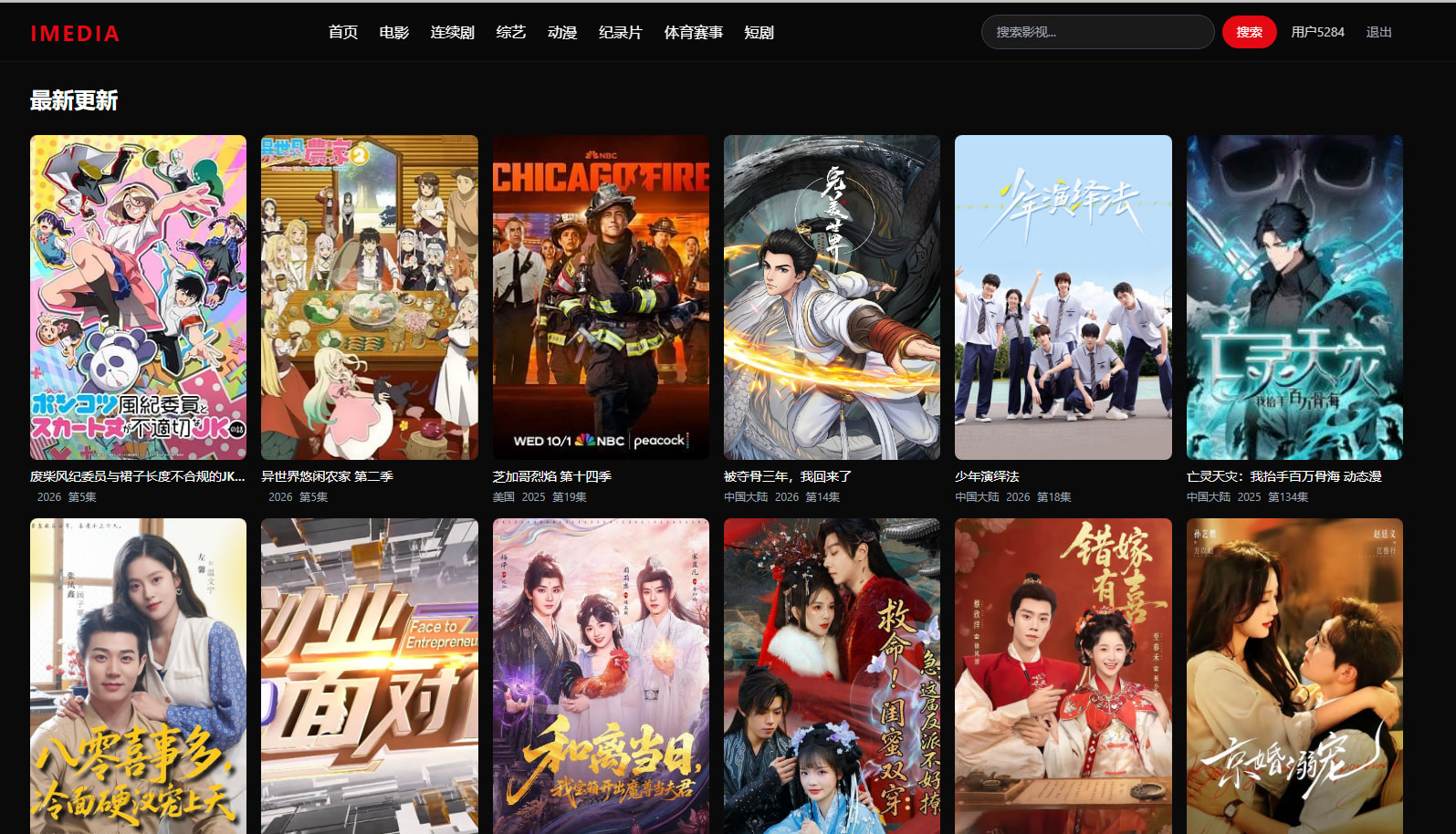
Task: Tap the red 搜索 button
Action: (x=1249, y=32)
